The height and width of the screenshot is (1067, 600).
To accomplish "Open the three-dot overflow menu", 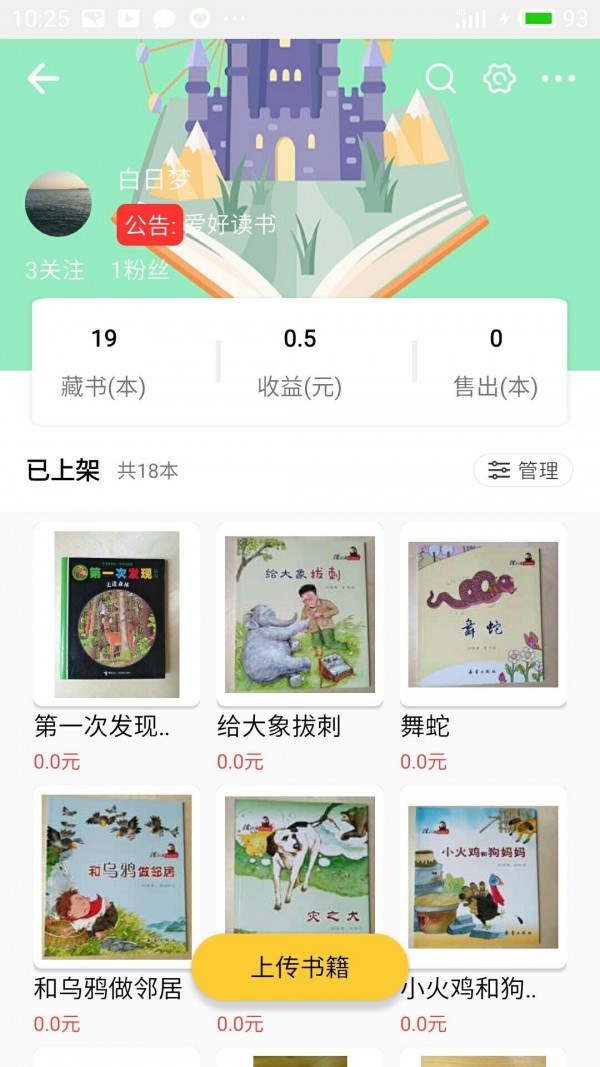I will click(x=558, y=78).
